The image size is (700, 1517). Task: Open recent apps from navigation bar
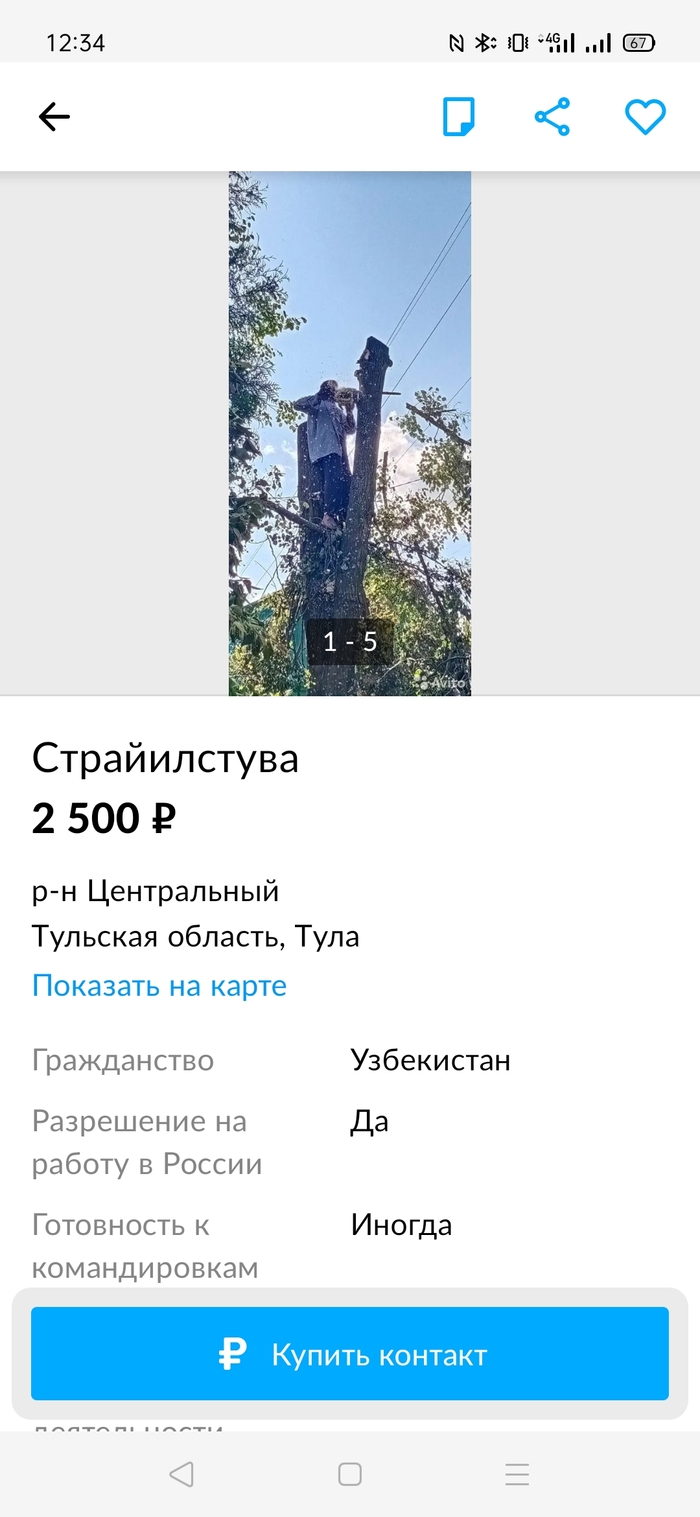pyautogui.click(x=517, y=1474)
